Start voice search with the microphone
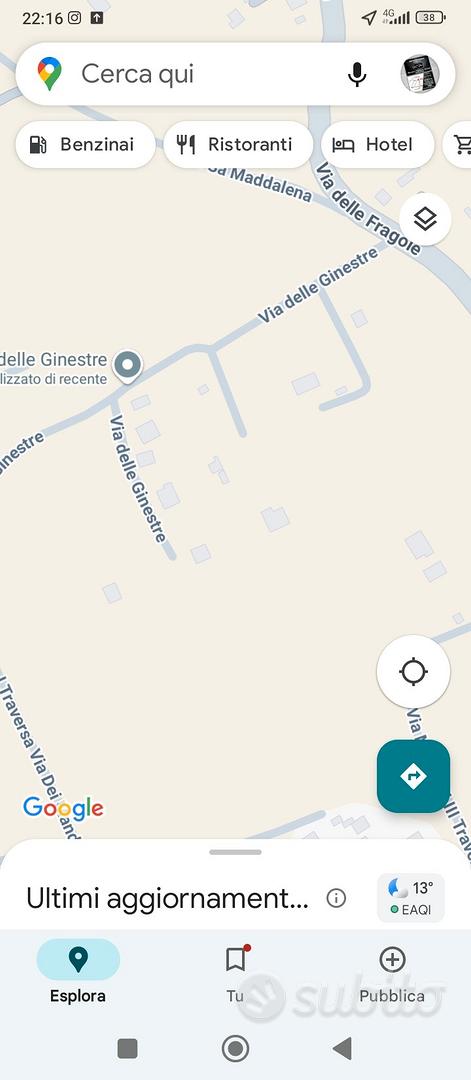 [357, 74]
